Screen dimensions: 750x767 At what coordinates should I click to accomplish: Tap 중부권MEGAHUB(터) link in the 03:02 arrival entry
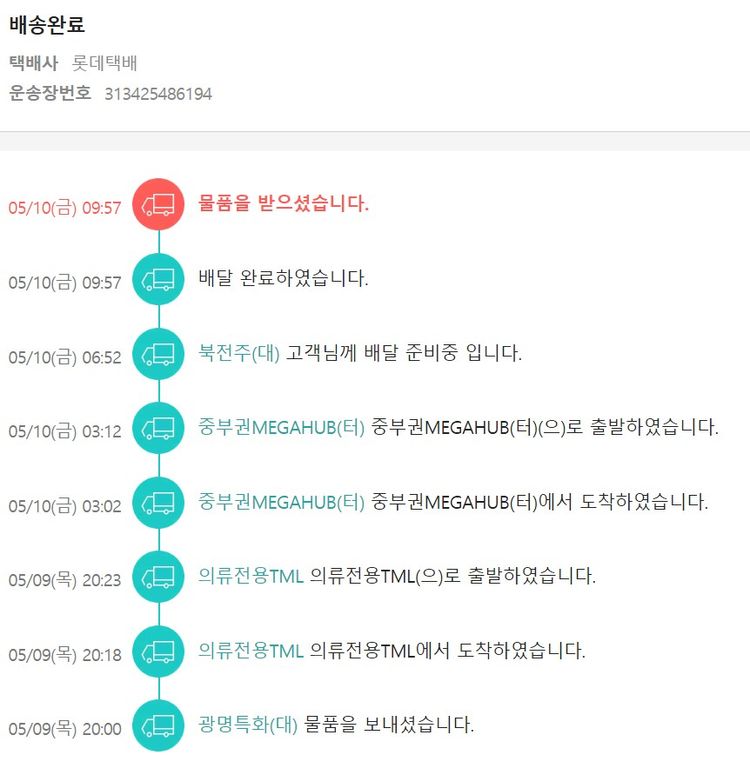click(282, 502)
